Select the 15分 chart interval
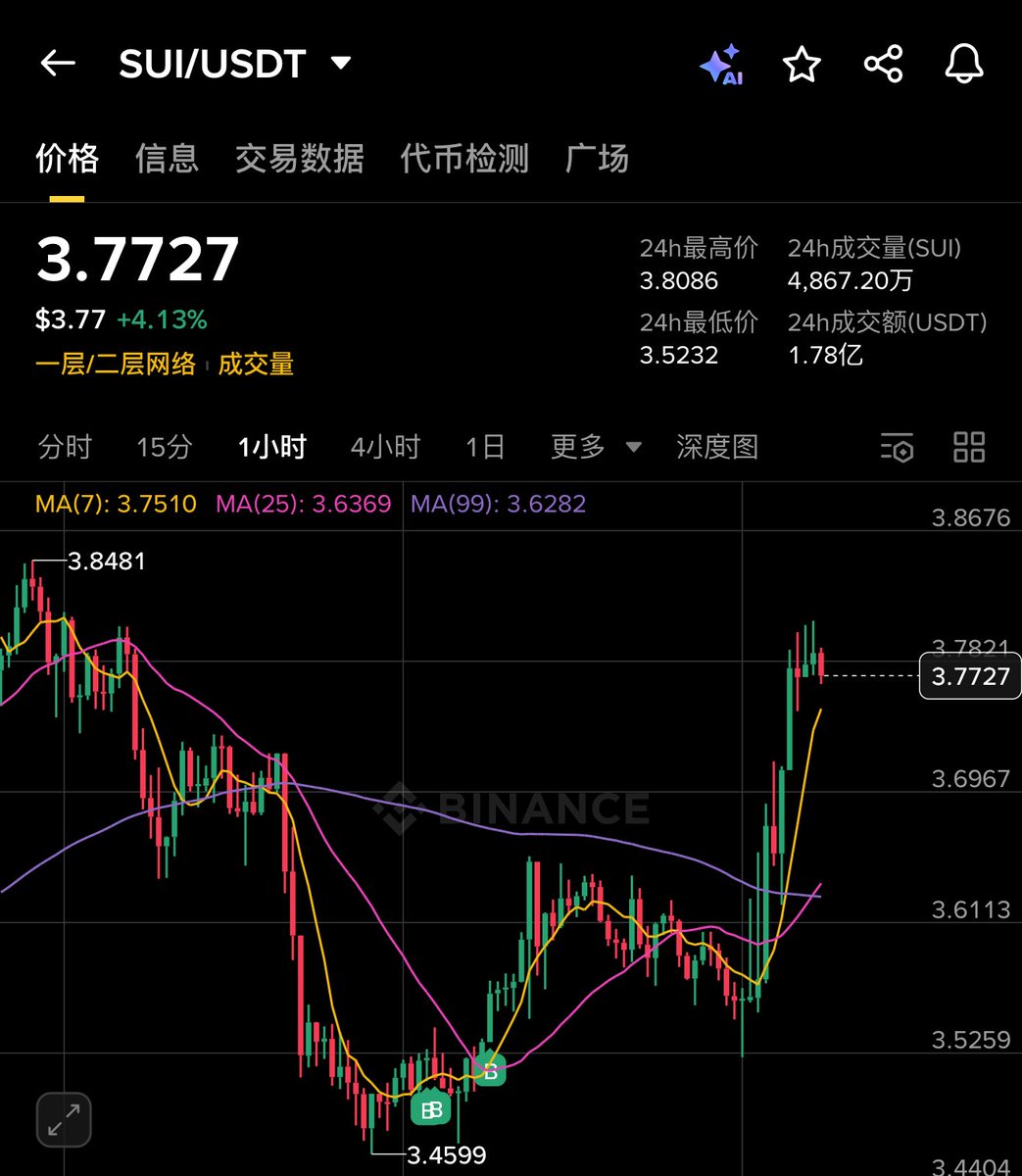This screenshot has height=1176, width=1022. tap(164, 447)
